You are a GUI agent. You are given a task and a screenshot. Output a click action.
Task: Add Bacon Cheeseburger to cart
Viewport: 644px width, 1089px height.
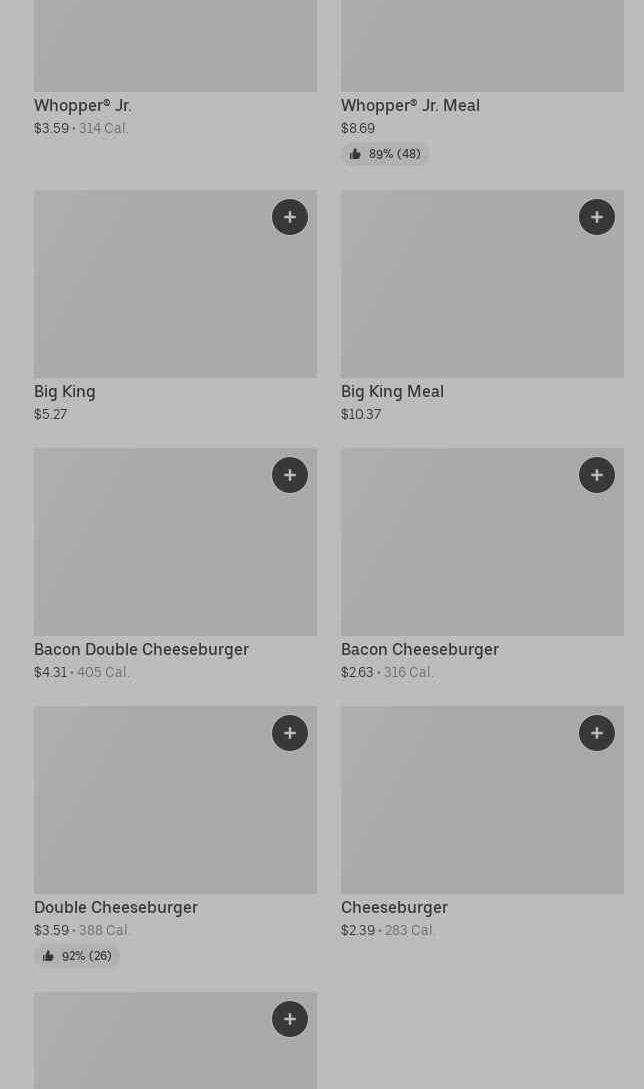pos(597,475)
